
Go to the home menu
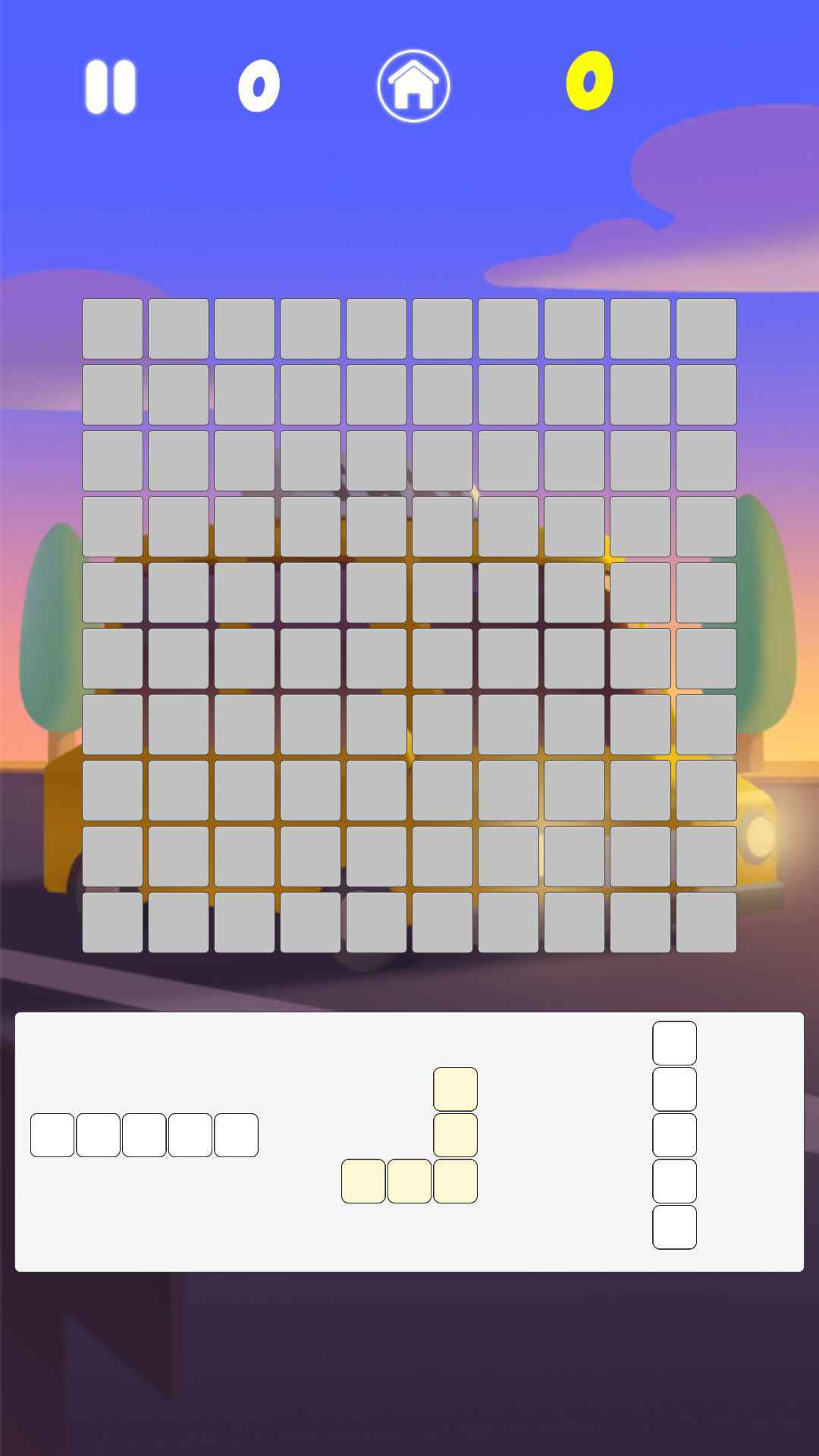click(x=413, y=86)
